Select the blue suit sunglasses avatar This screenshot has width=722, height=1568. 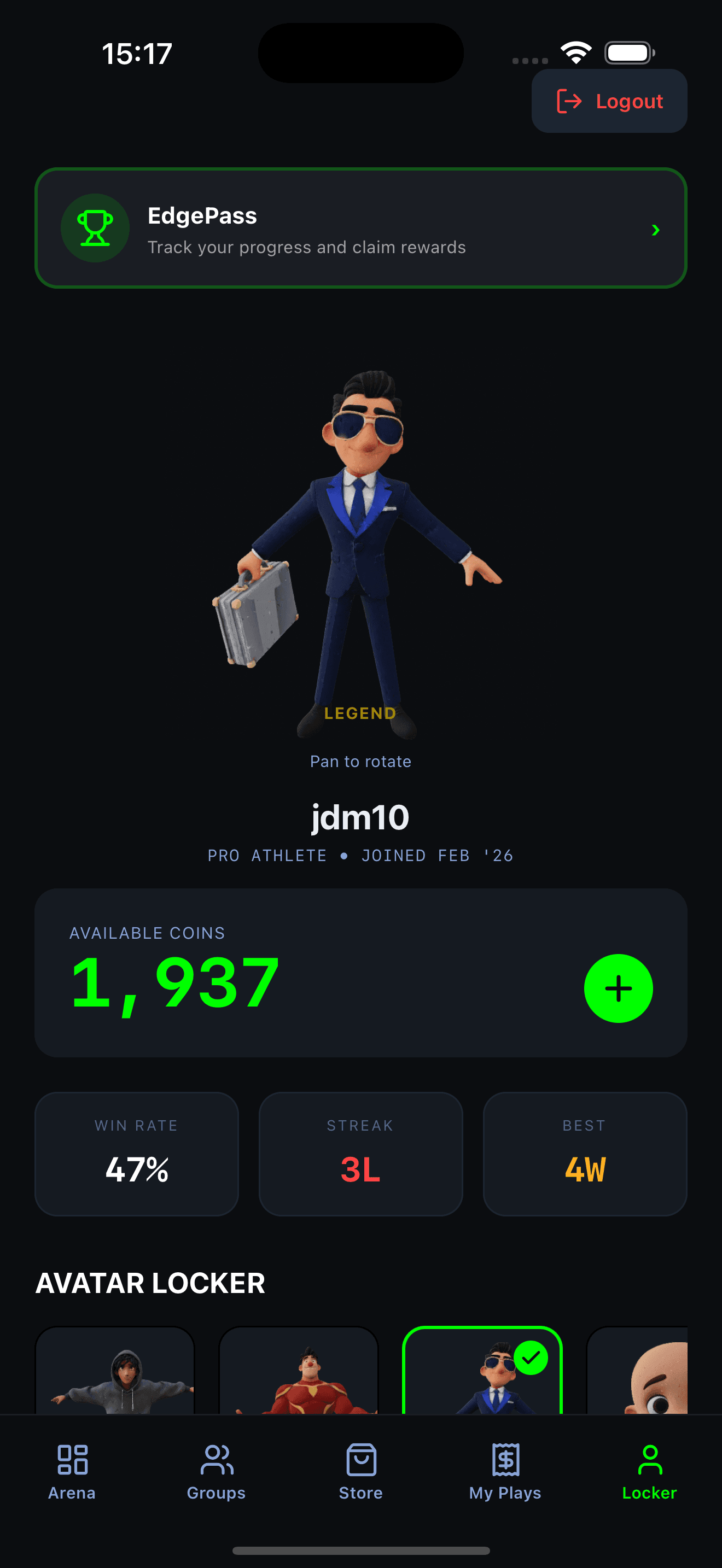[482, 1372]
